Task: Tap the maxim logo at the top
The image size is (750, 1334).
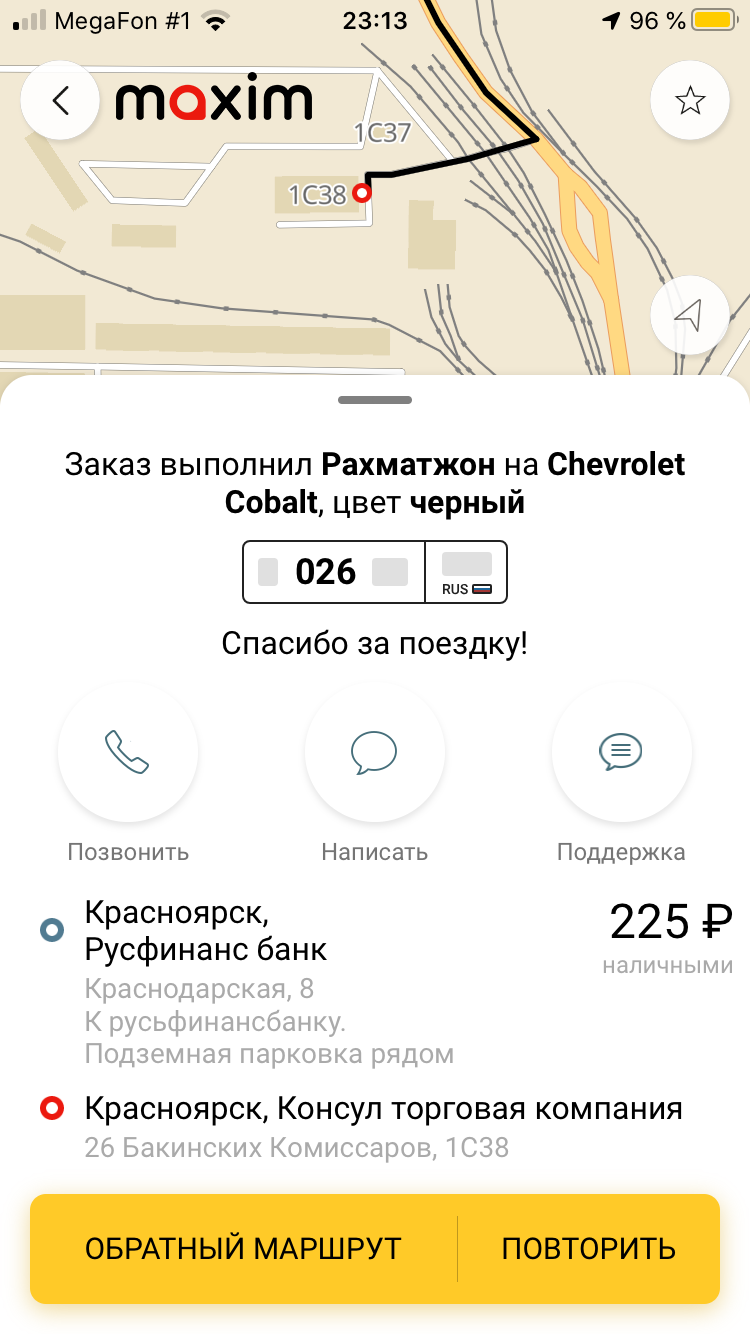Action: (x=215, y=100)
